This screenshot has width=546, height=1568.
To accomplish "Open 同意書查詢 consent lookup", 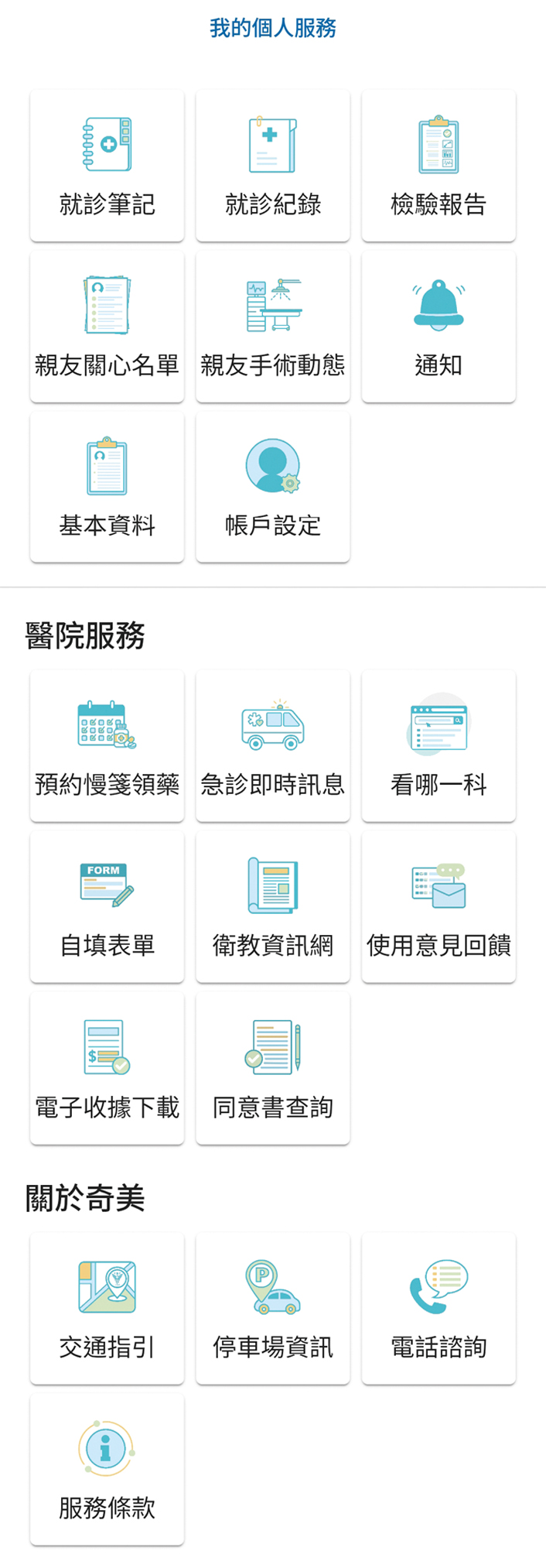I will pos(272,1069).
